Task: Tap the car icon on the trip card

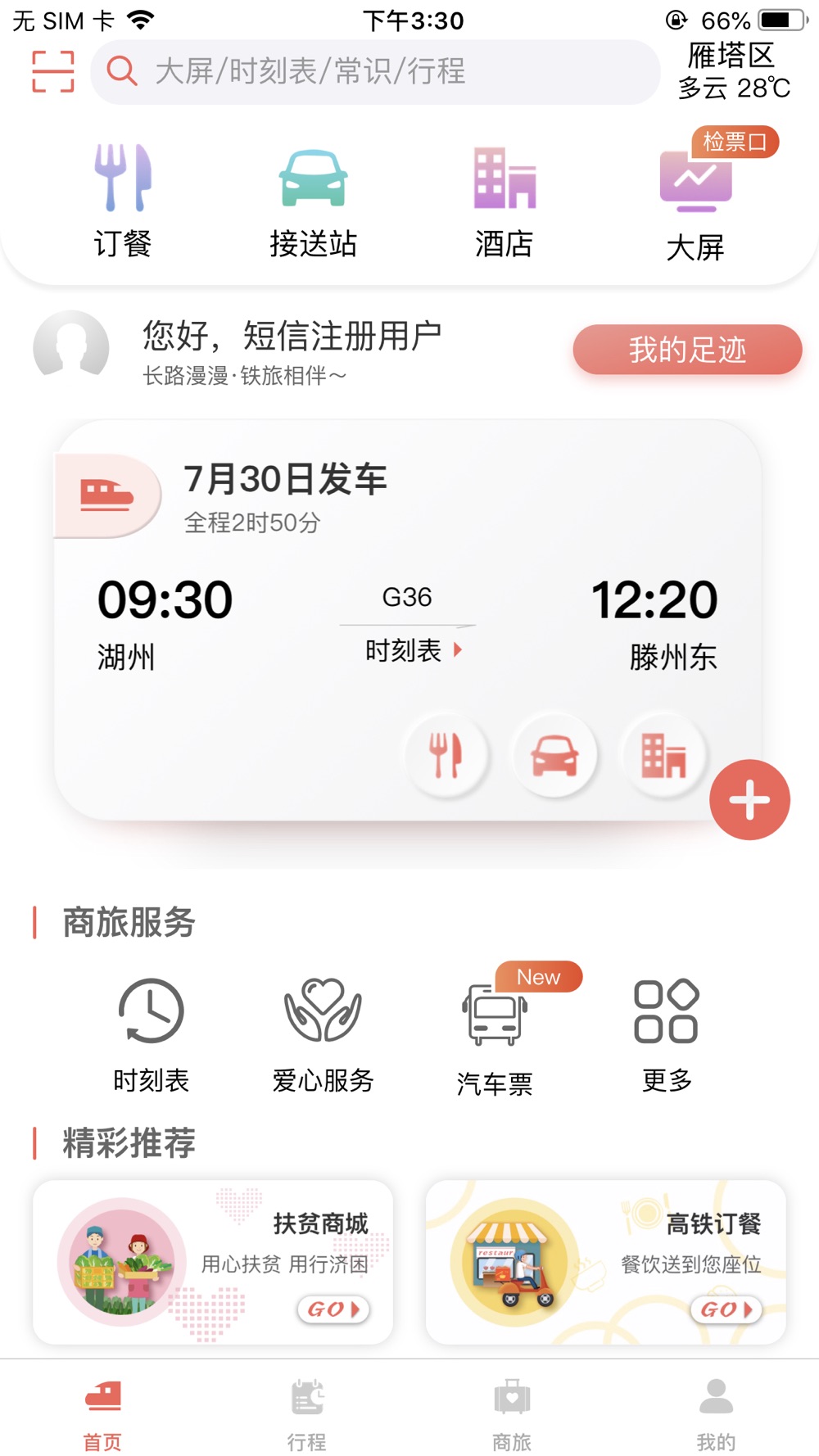Action: point(554,755)
